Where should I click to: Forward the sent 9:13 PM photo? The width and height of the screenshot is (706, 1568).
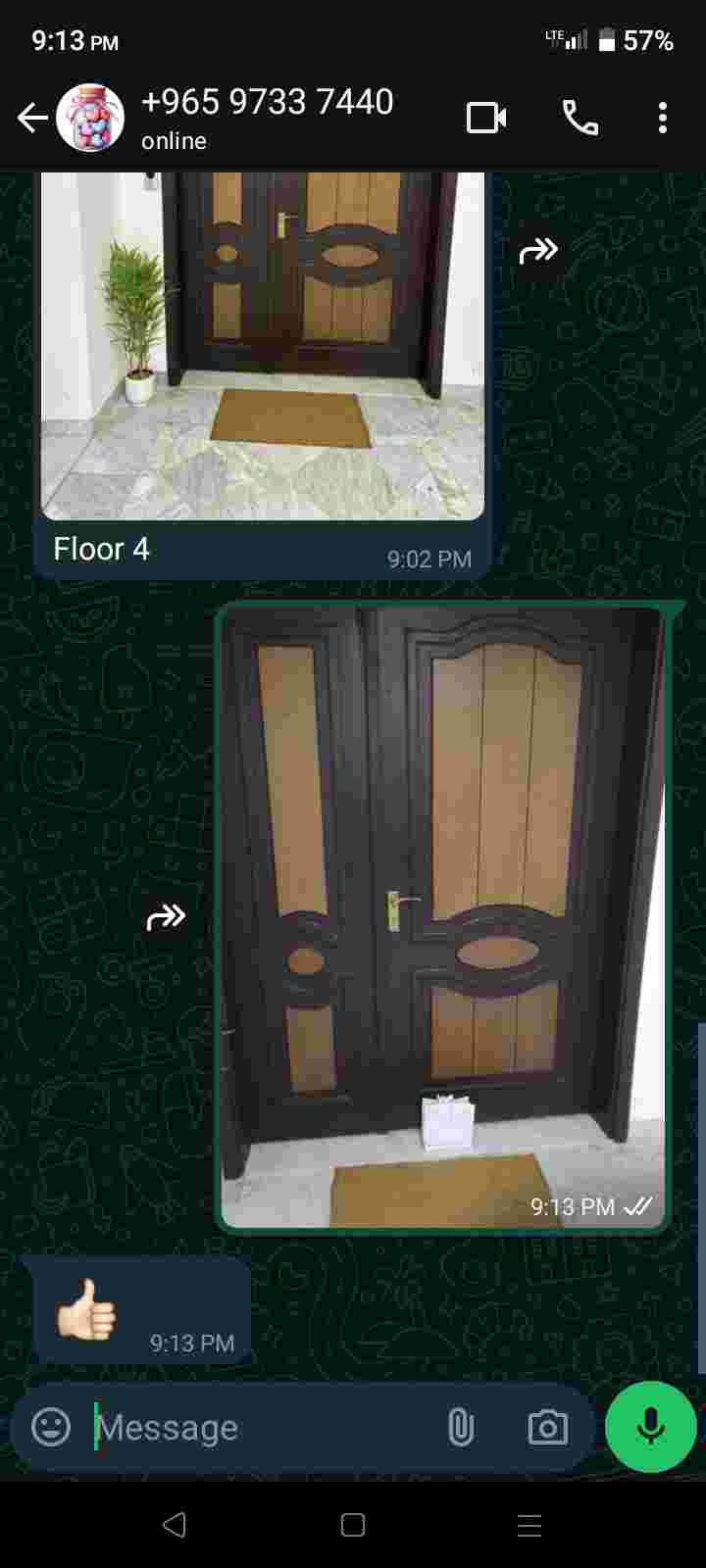tap(166, 918)
